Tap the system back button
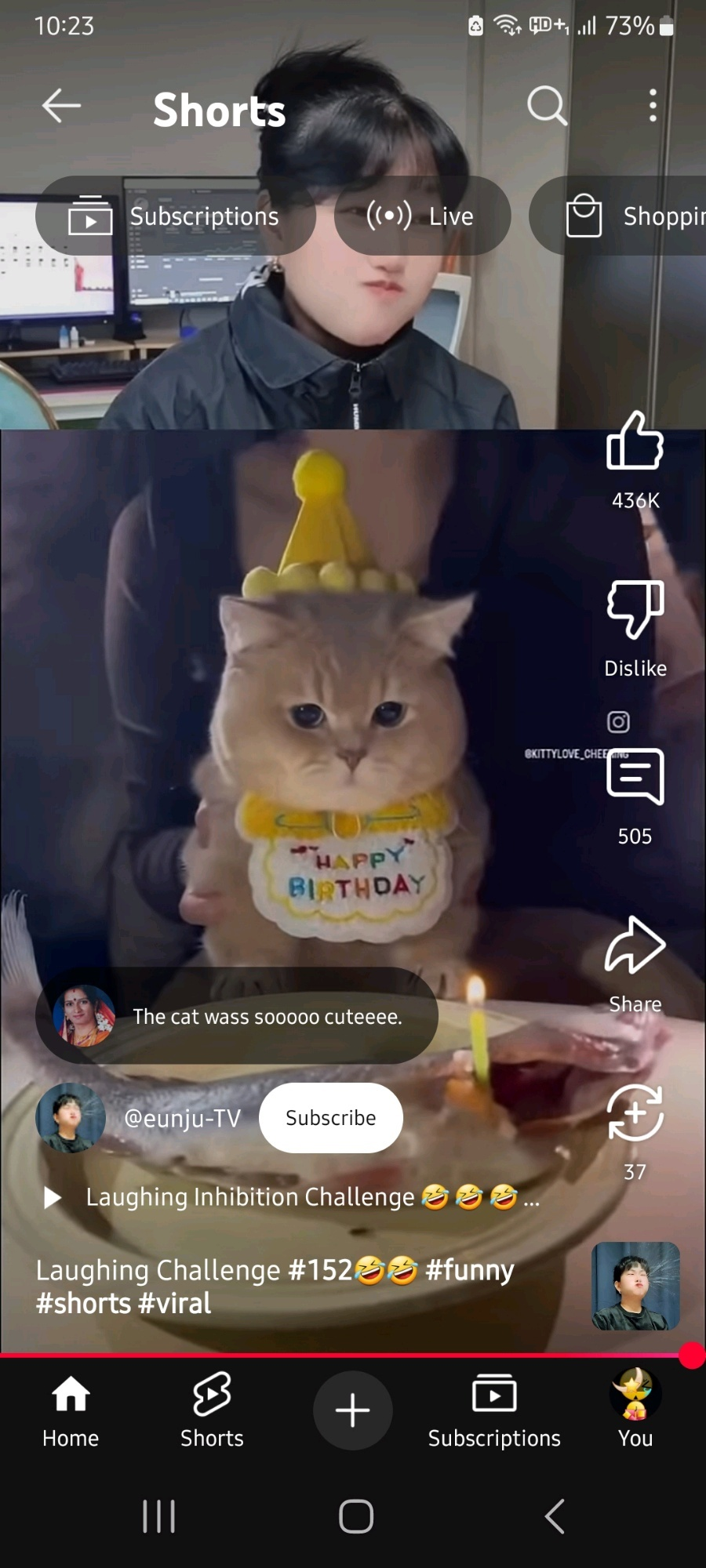The width and height of the screenshot is (706, 1568). [555, 1516]
